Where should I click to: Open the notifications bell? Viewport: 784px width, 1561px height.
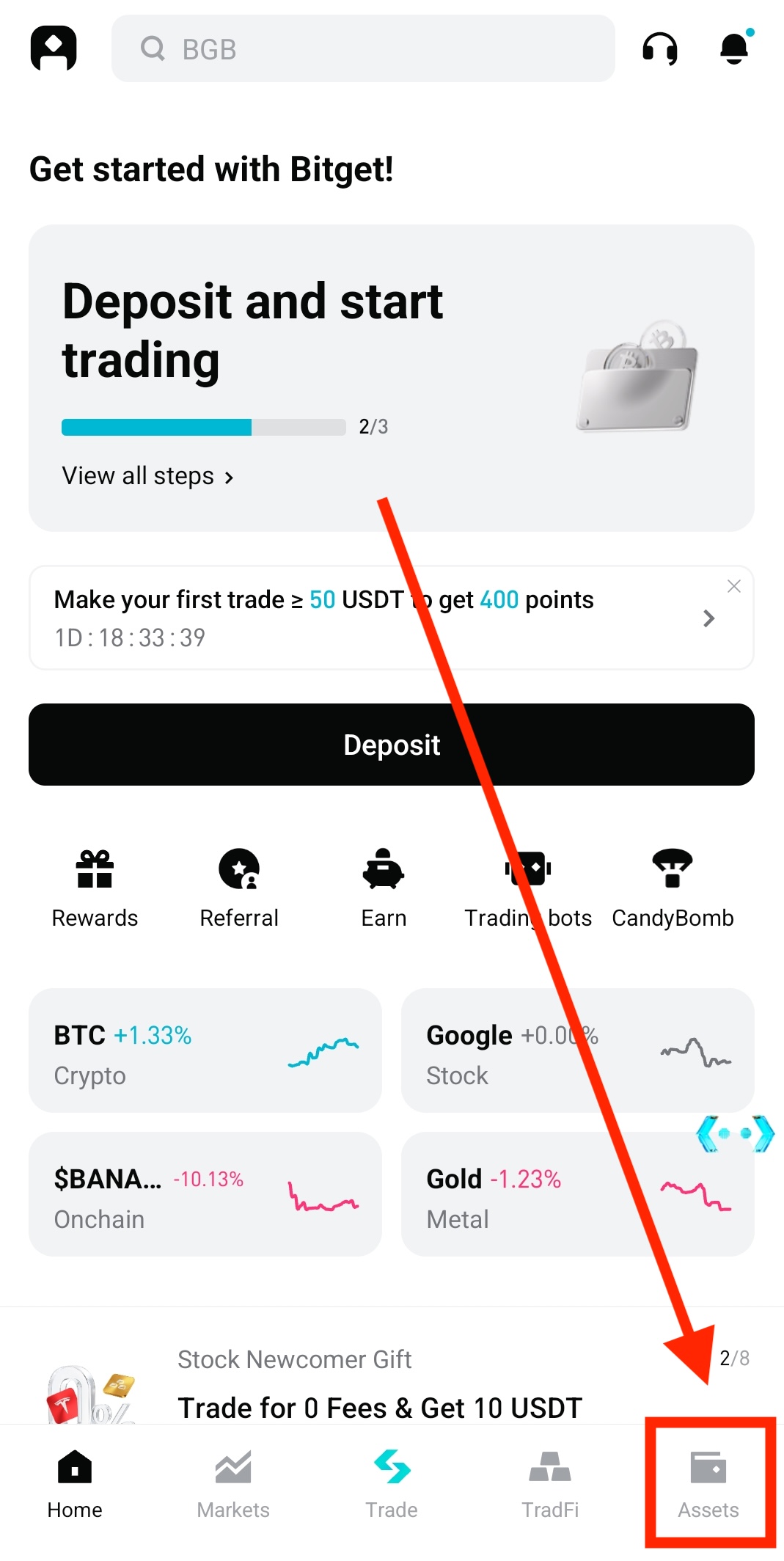click(x=733, y=48)
